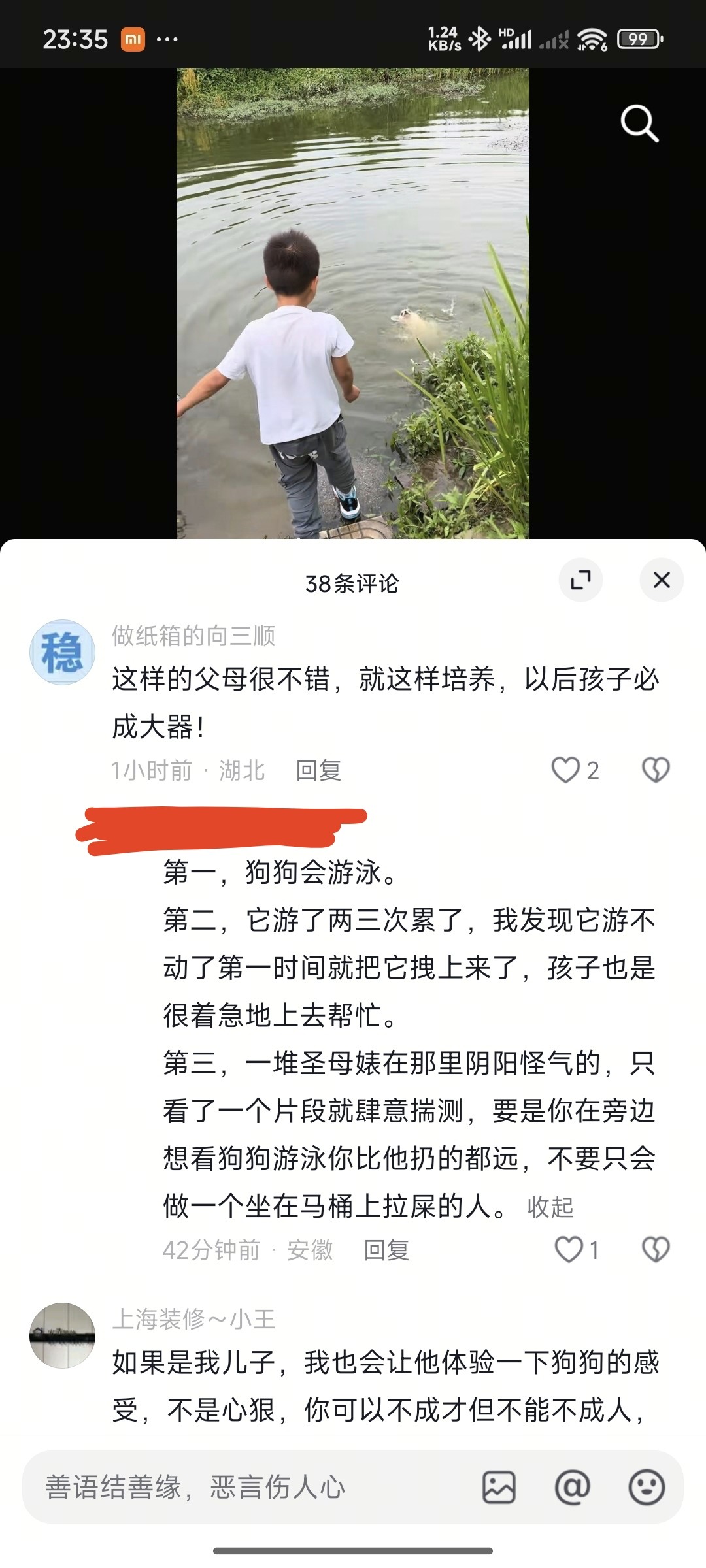Open the search magnifier icon
Viewport: 706px width, 1568px height.
pos(639,123)
